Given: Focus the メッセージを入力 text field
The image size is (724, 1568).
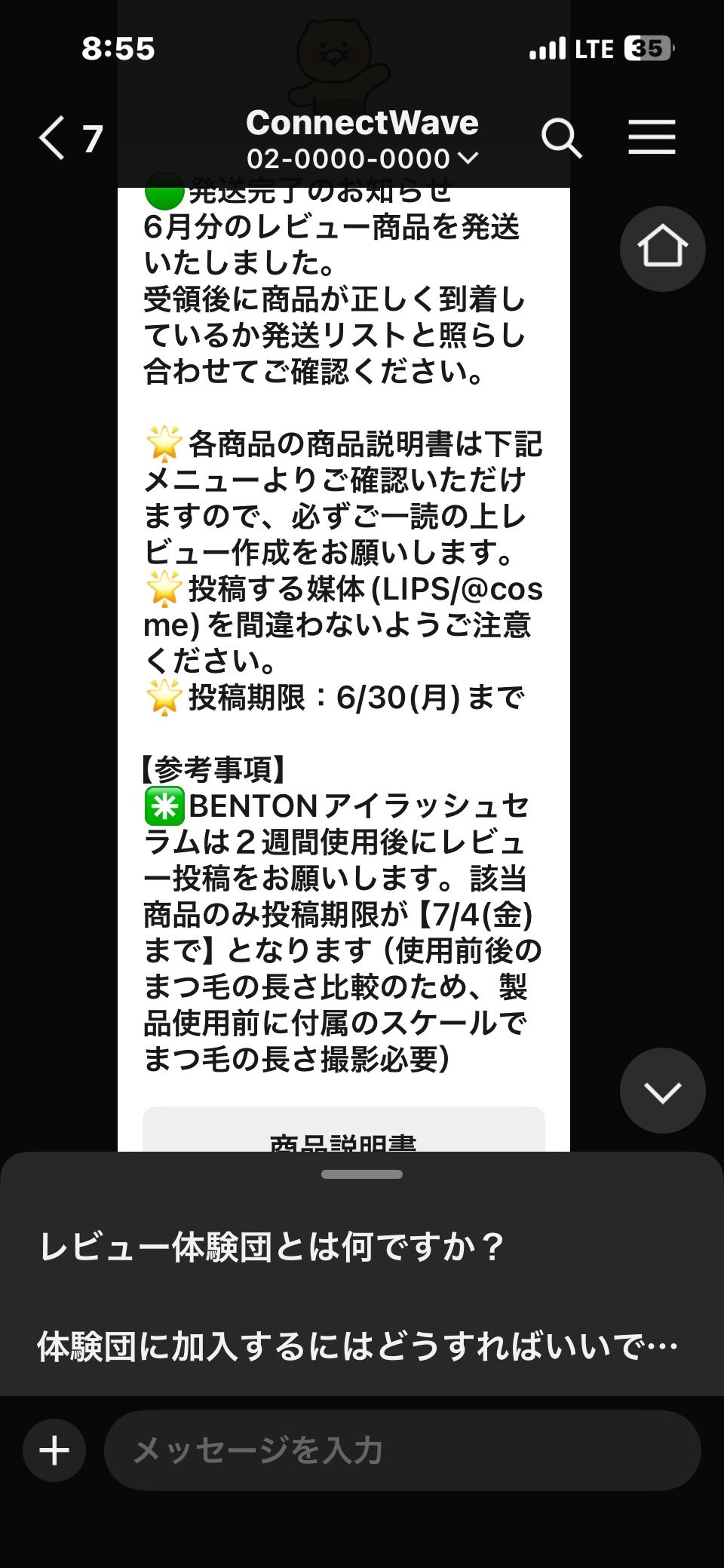Looking at the screenshot, I should 403,1450.
